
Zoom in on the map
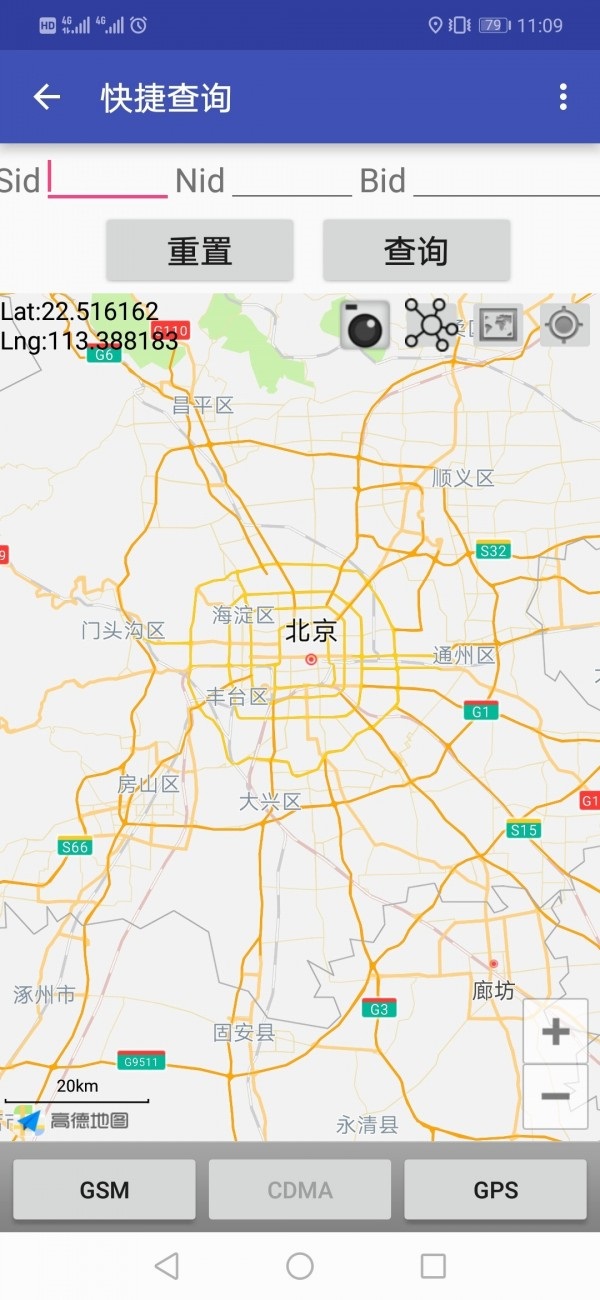click(555, 1031)
